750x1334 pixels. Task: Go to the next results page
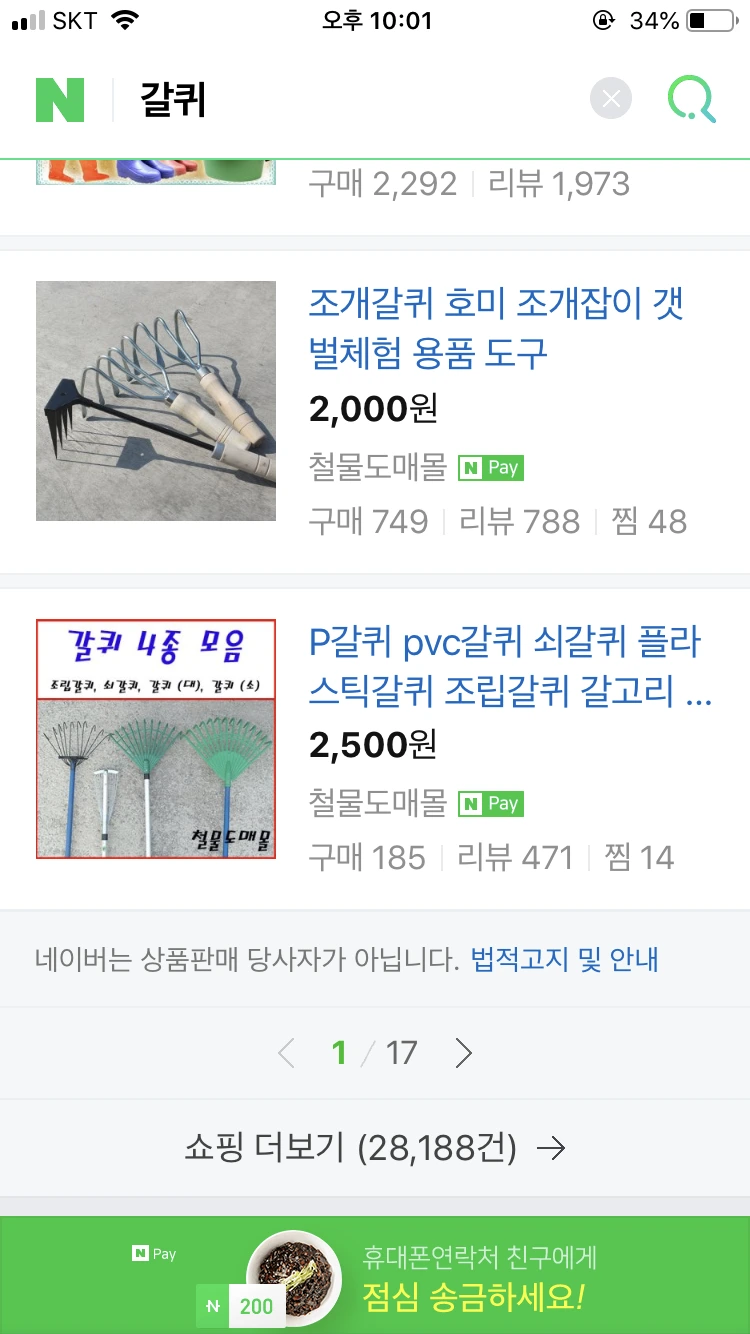(x=463, y=1053)
